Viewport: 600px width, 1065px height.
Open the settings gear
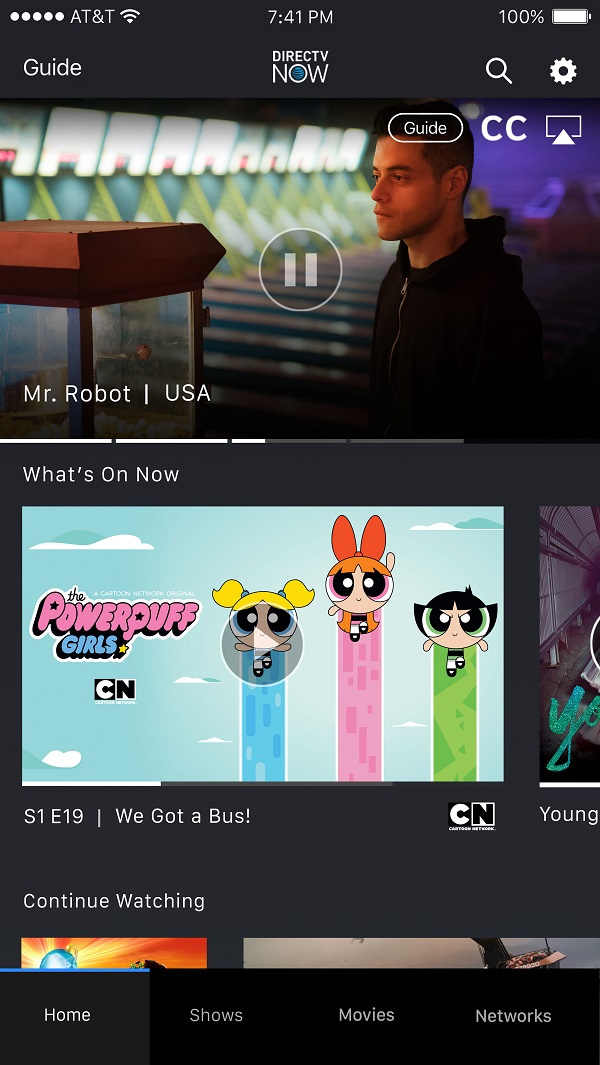[563, 70]
